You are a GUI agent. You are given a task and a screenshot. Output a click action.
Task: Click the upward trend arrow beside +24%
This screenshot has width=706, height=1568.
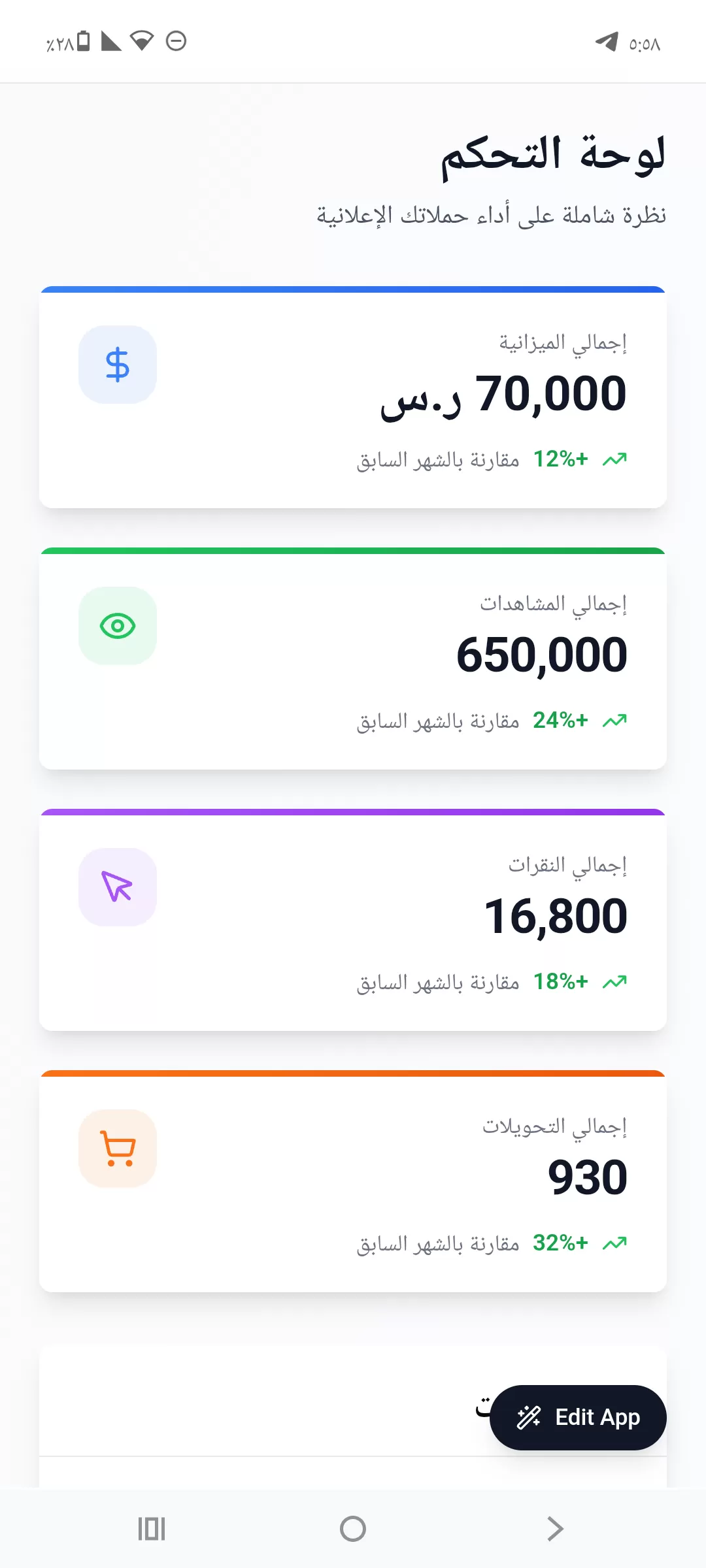[x=615, y=721]
